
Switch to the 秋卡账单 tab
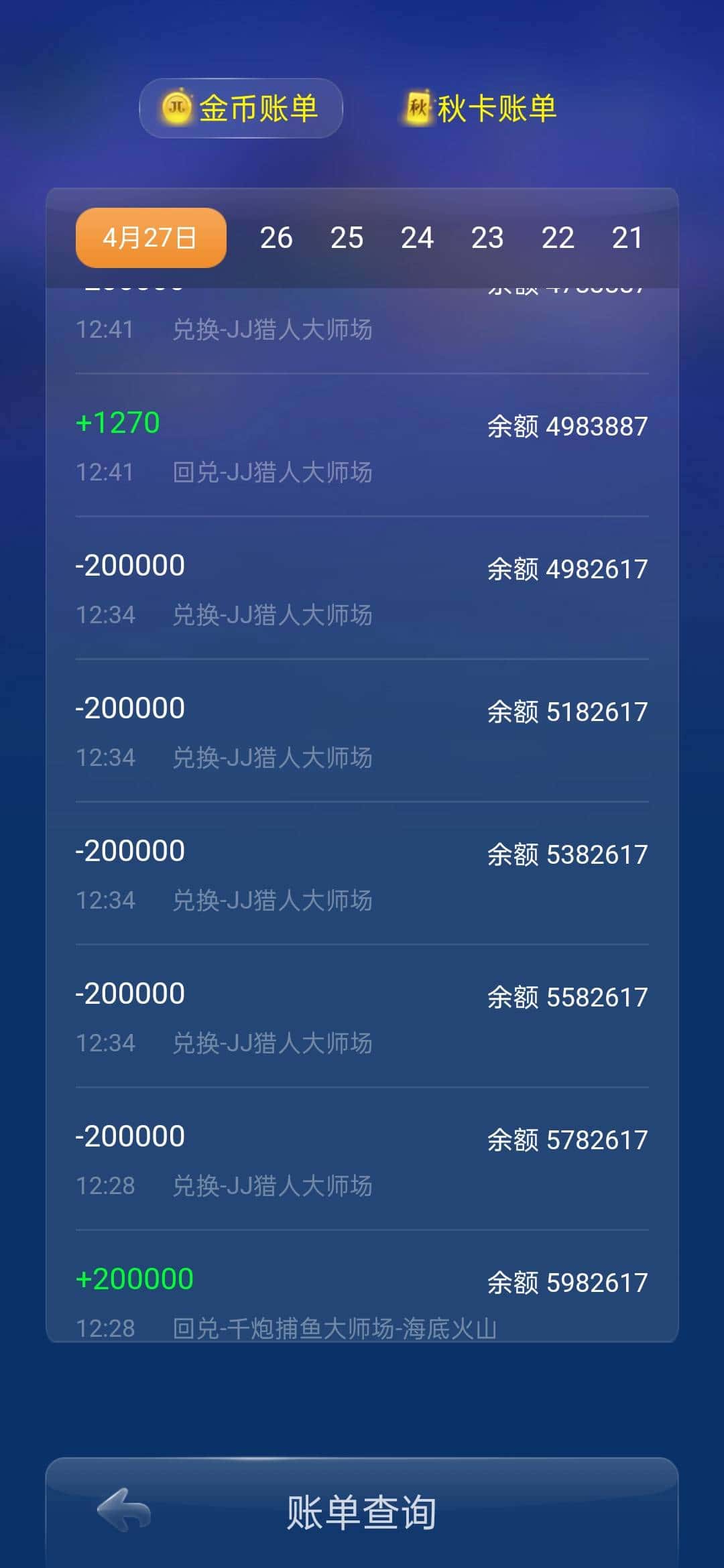coord(479,108)
